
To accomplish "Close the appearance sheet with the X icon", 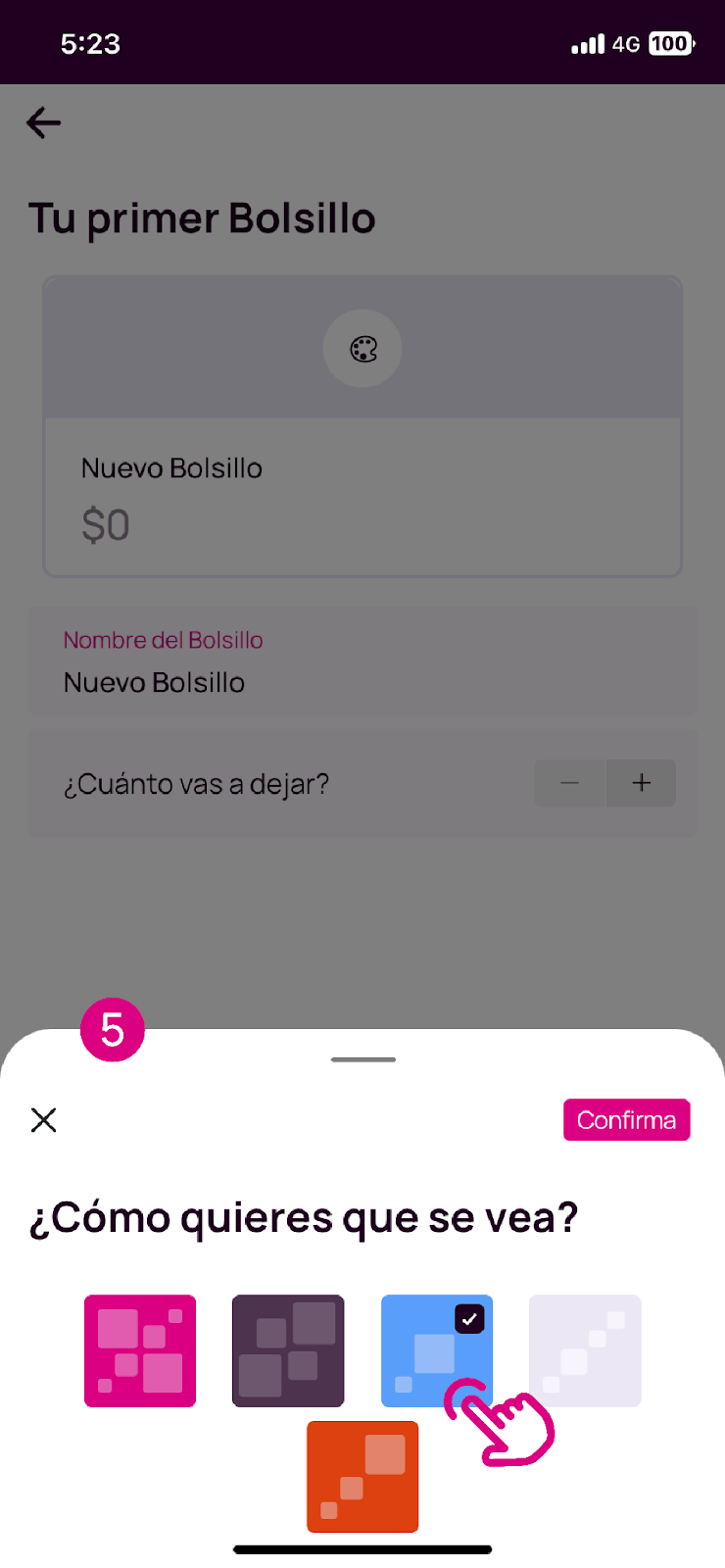I will [x=43, y=1119].
